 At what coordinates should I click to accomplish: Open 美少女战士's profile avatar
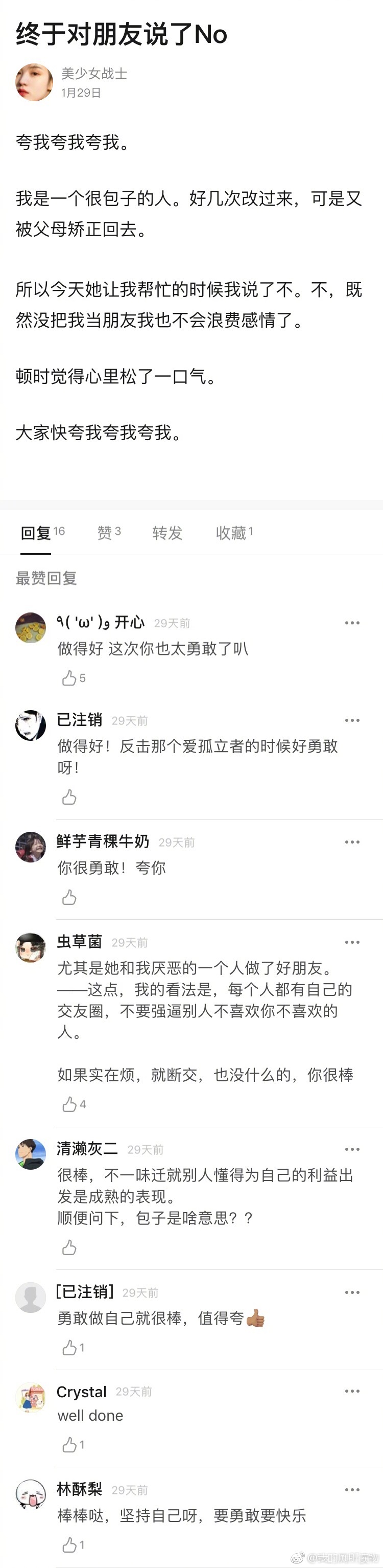coord(33,82)
